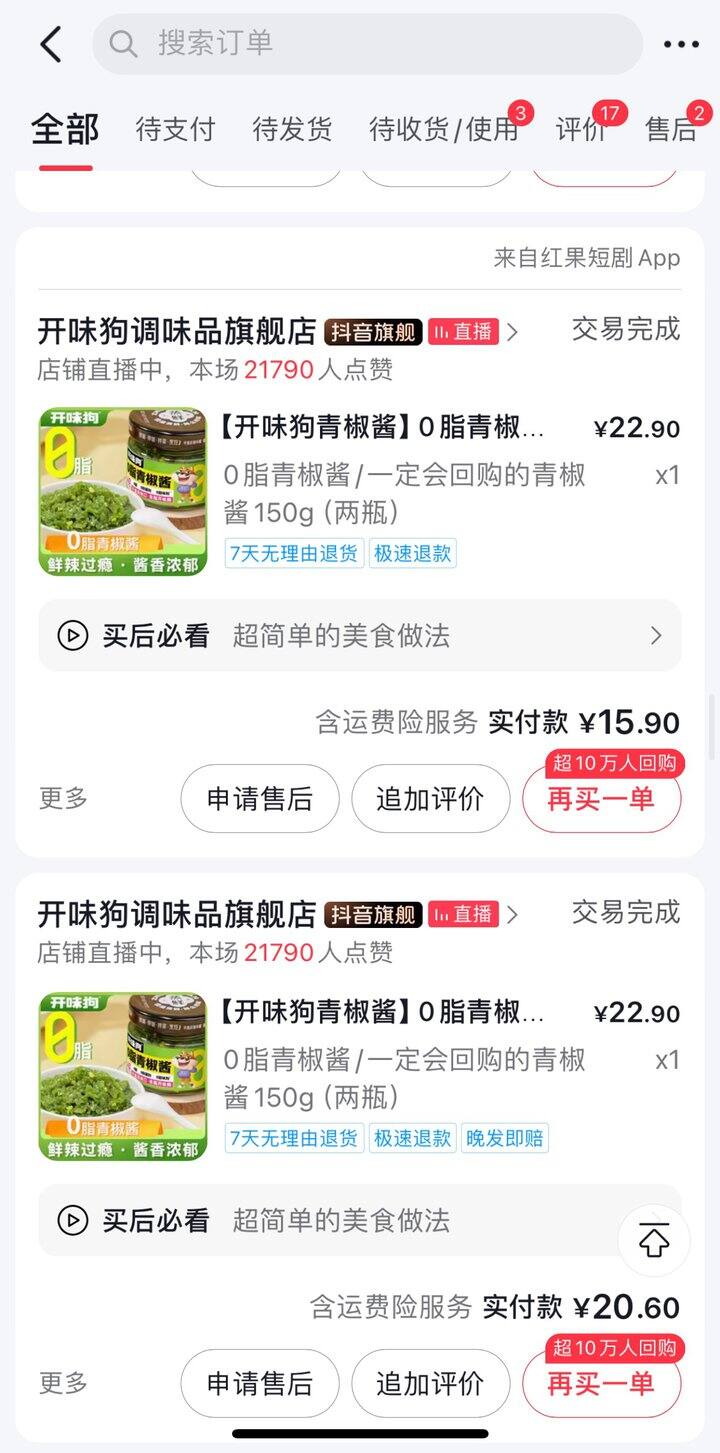This screenshot has width=720, height=1453.
Task: Tap 追加评价 for the ¥15.90 order
Action: click(x=430, y=799)
